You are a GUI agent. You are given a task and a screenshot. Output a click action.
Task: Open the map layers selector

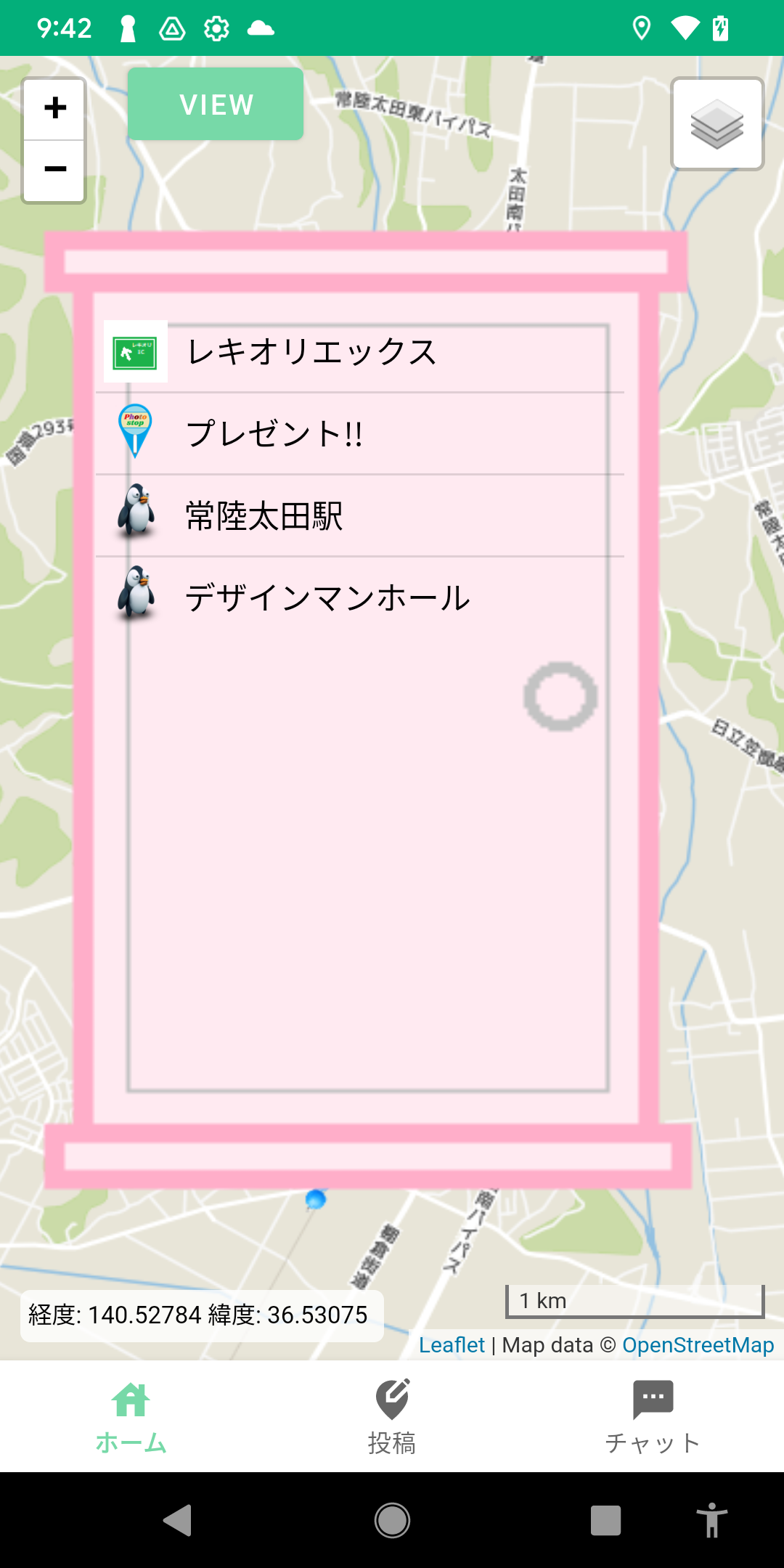pyautogui.click(x=717, y=124)
